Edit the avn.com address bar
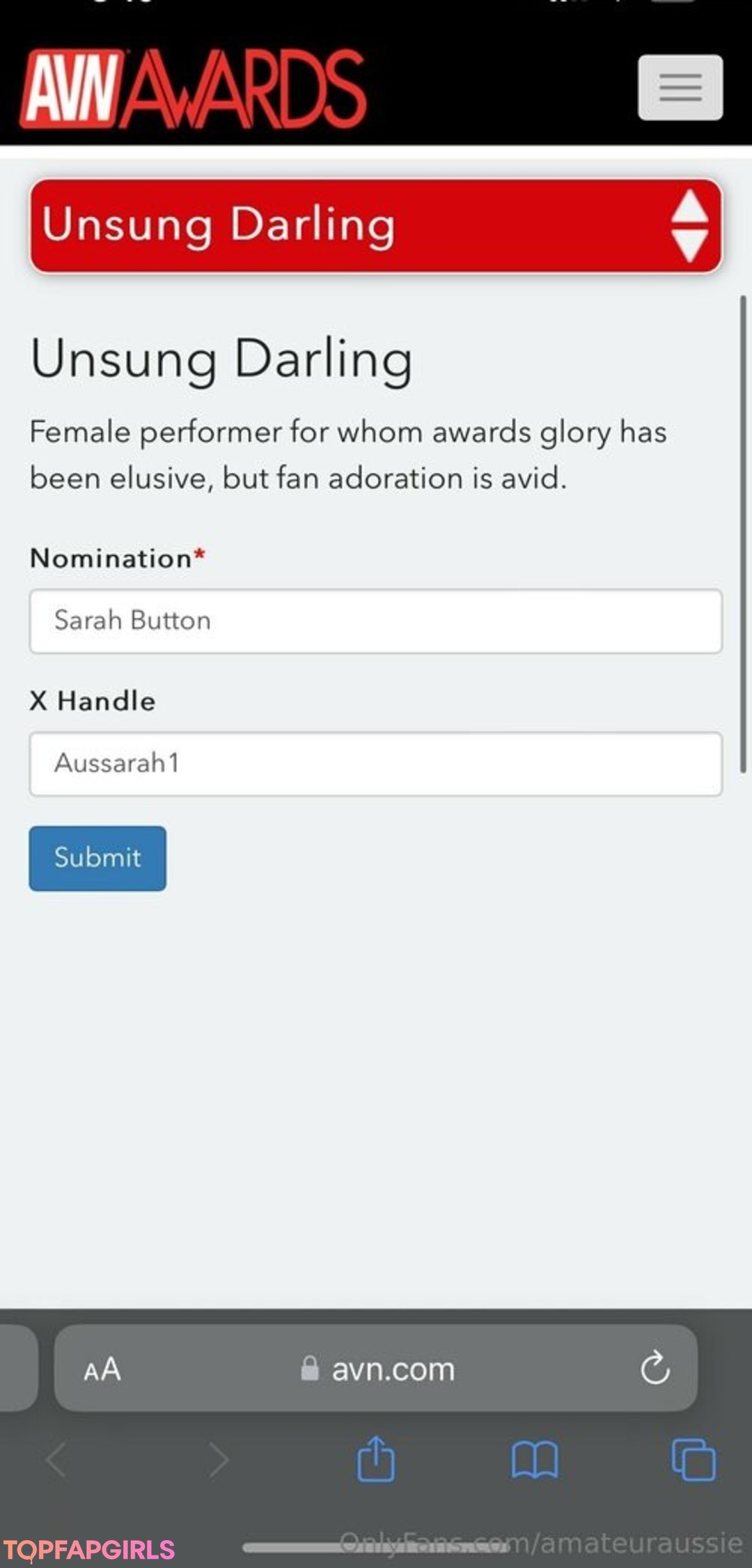Screen dimensions: 752x1568 tap(379, 1369)
